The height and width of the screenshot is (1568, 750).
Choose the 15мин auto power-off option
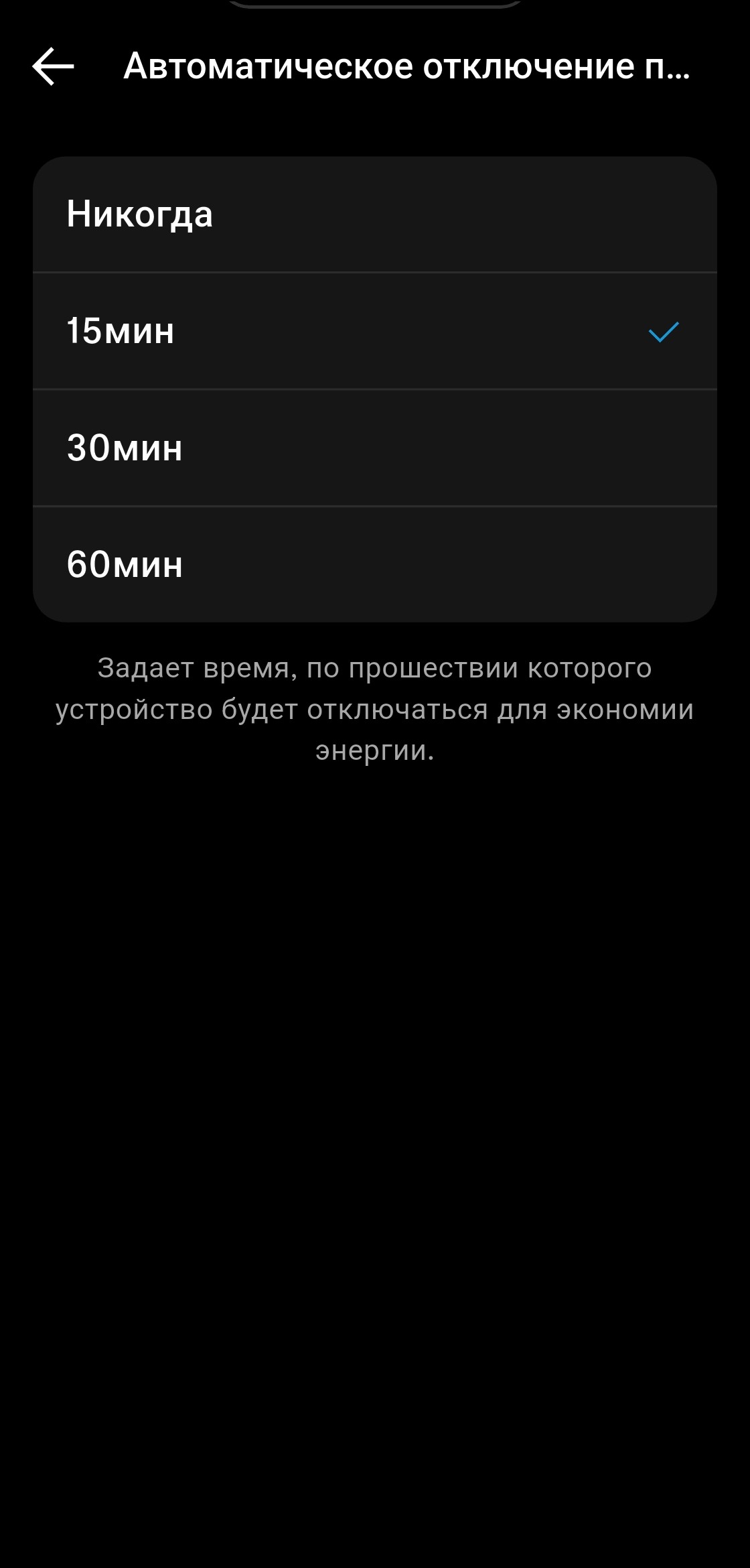(374, 331)
